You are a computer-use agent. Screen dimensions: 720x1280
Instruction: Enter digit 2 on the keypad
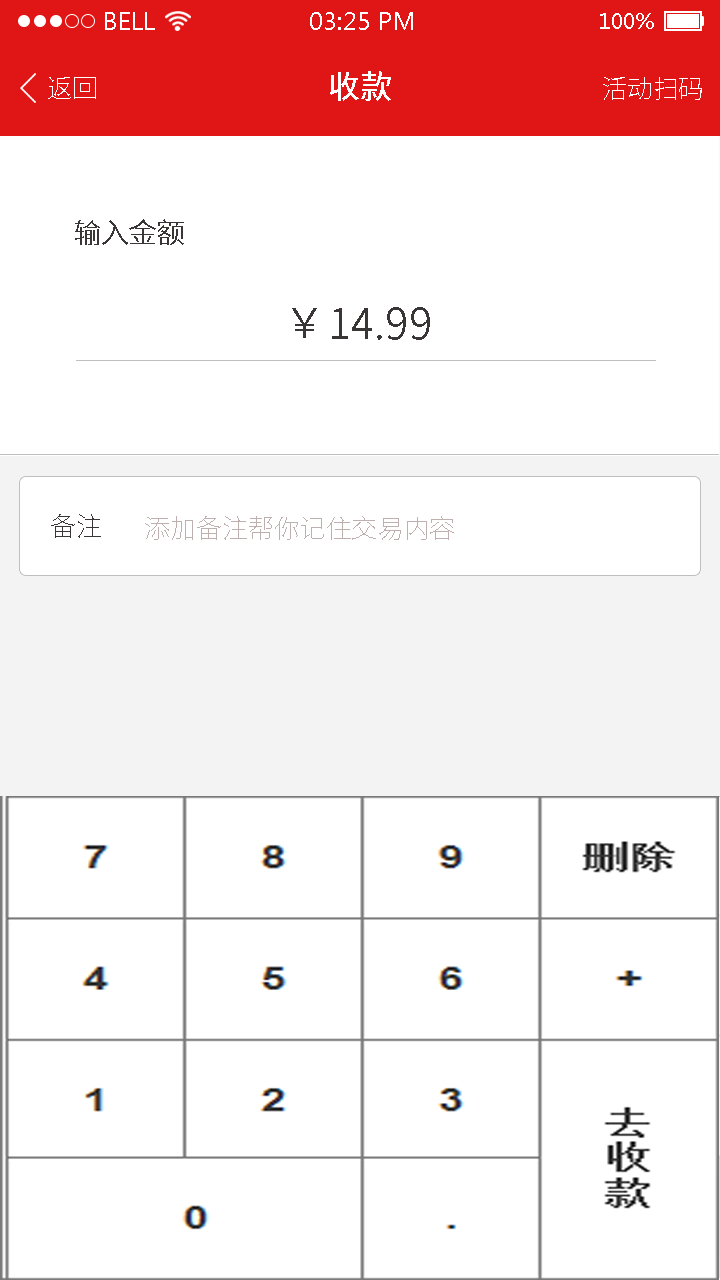click(273, 1099)
